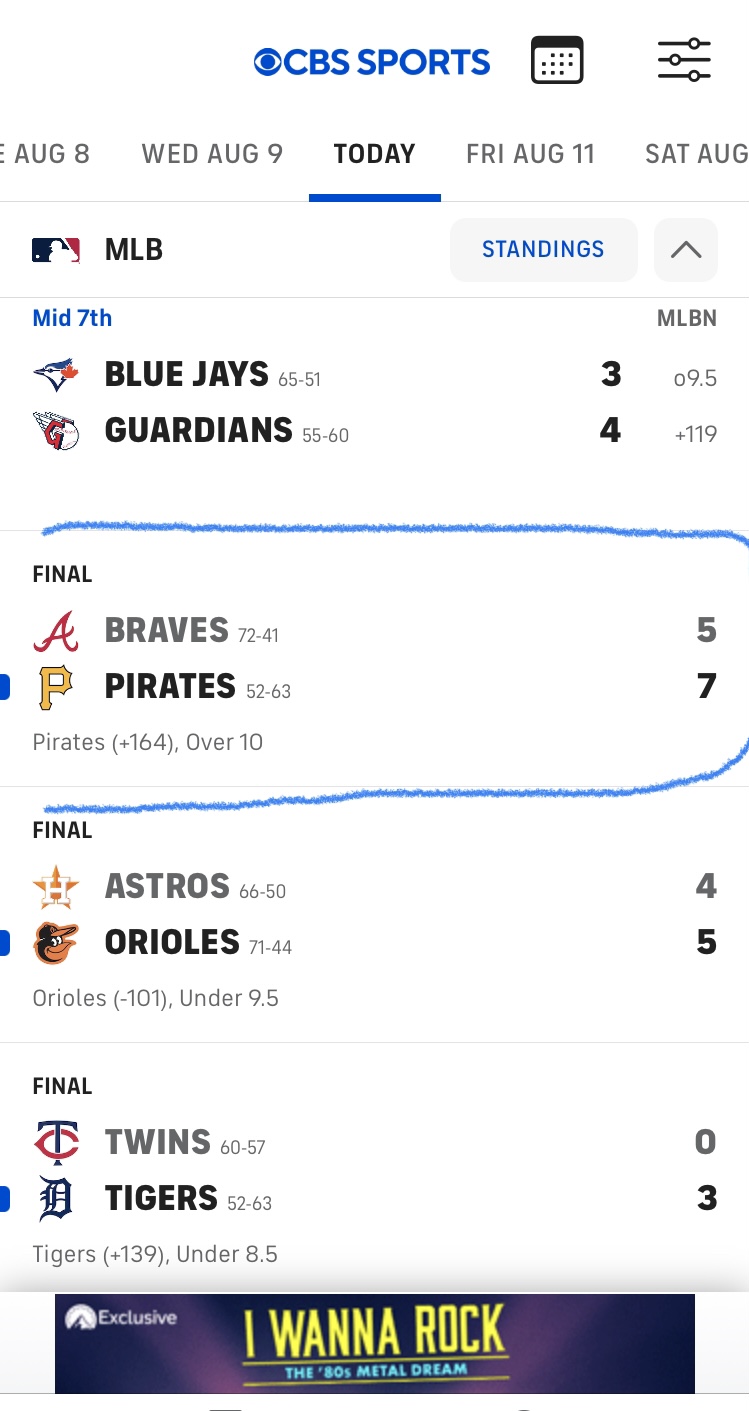Open the CBS Sports home logo

pyautogui.click(x=372, y=62)
